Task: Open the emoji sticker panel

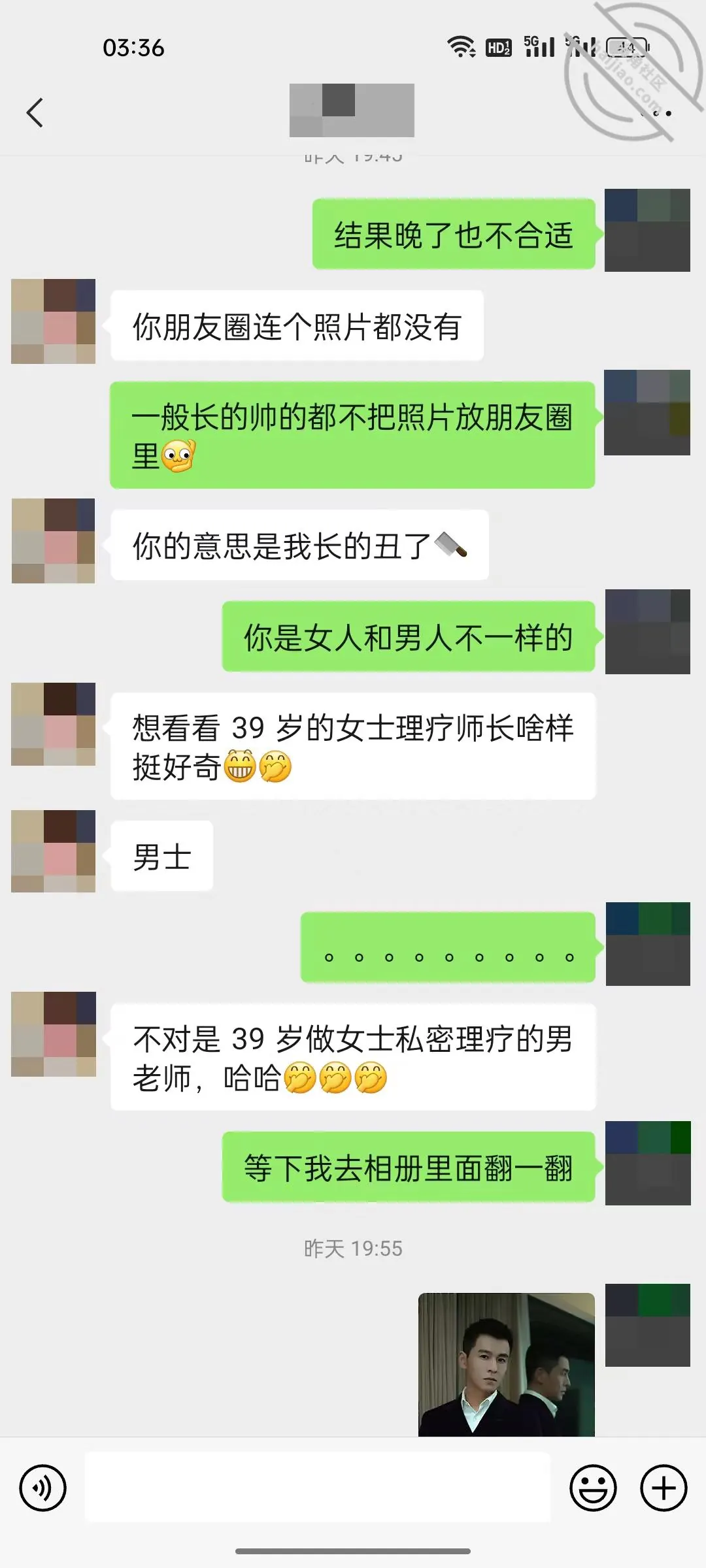Action: (x=594, y=1488)
